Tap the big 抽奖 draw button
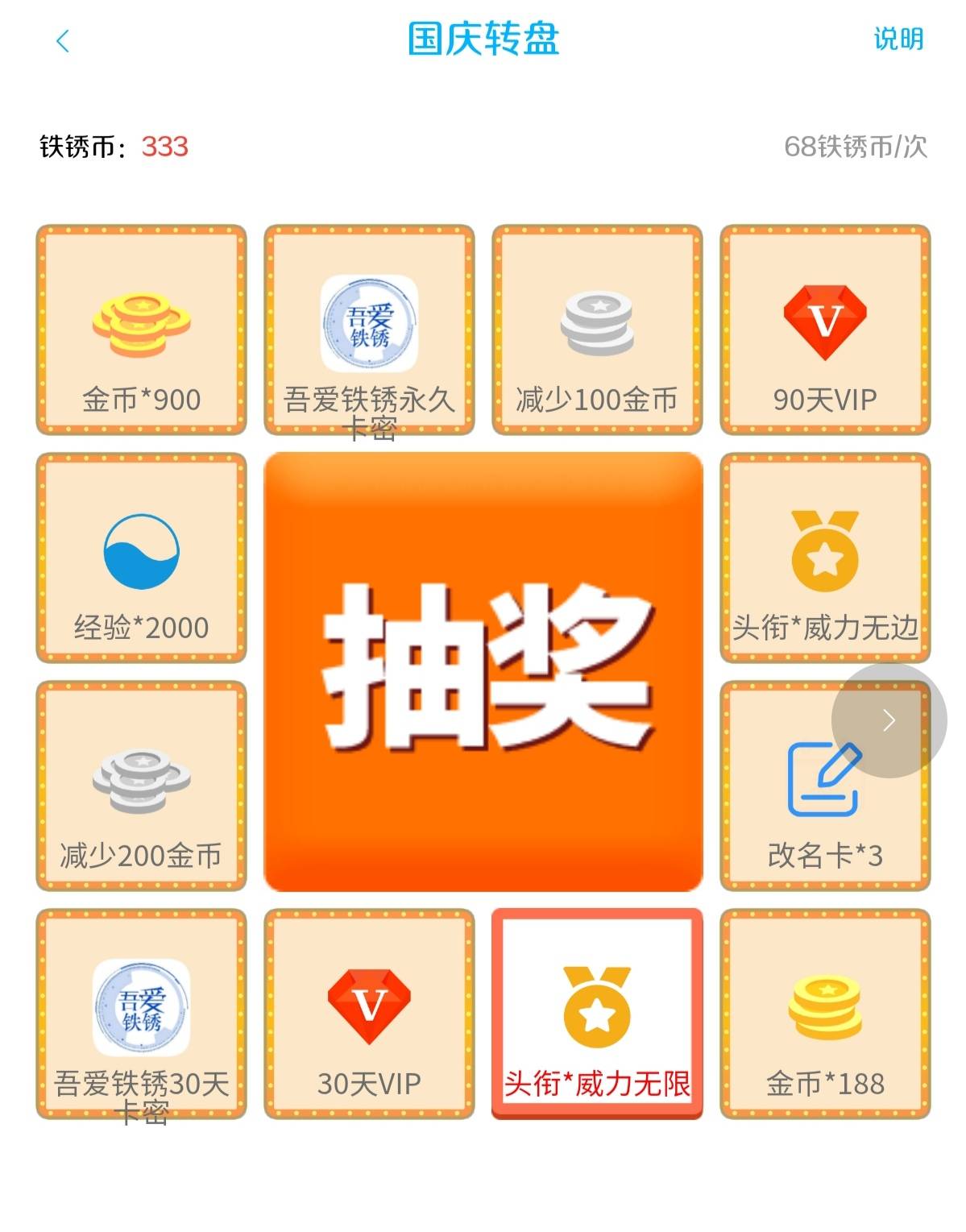 [x=483, y=671]
